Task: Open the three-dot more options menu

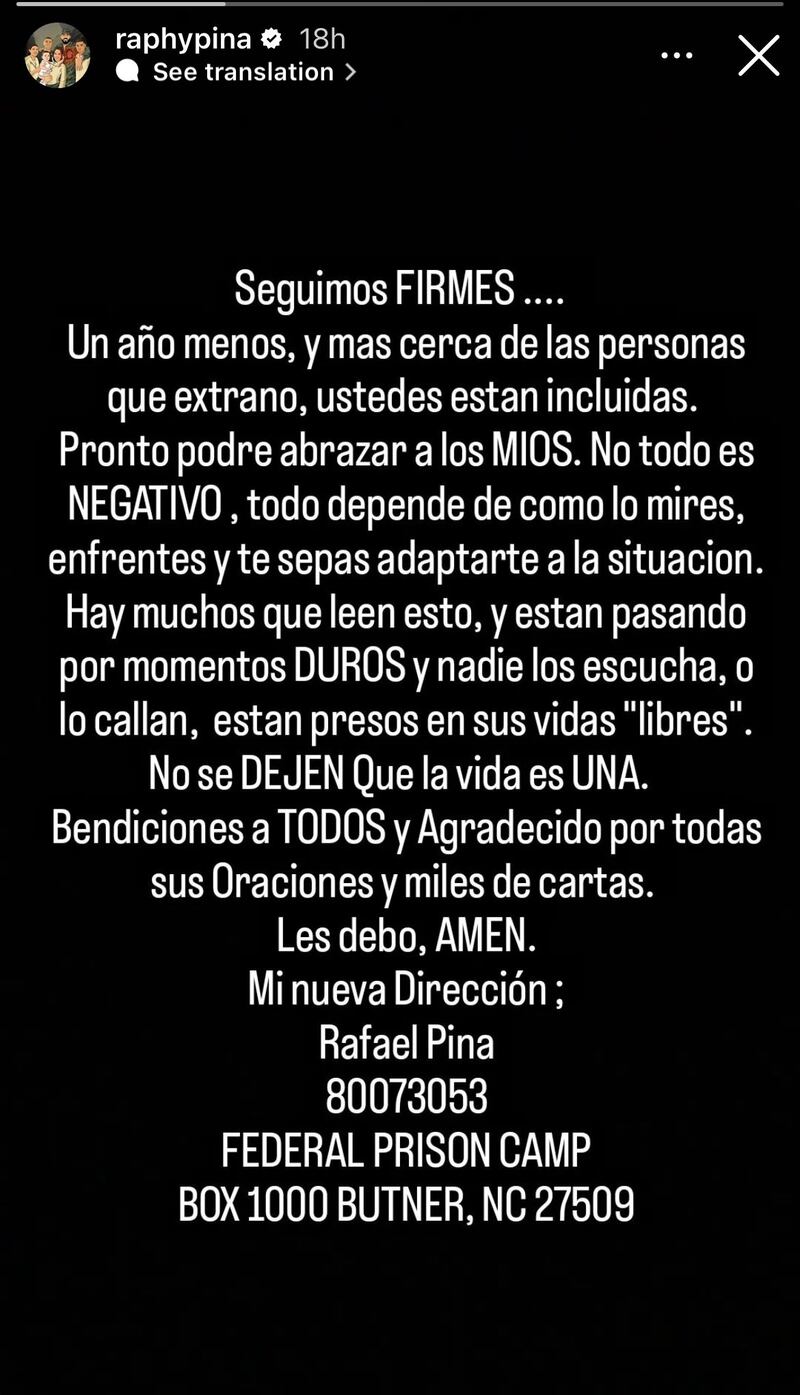Action: coord(677,56)
